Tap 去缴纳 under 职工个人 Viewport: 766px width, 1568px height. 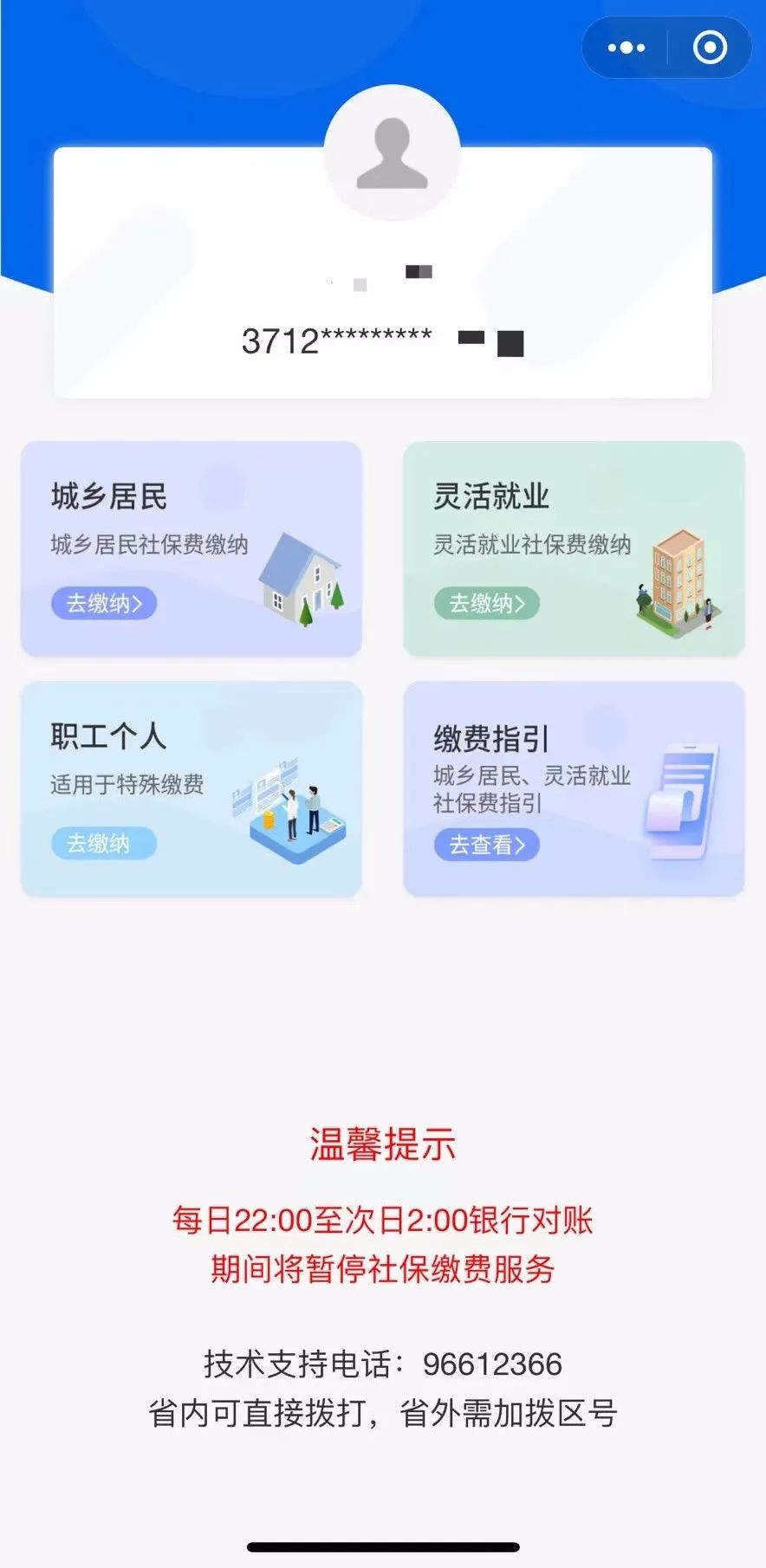coord(104,843)
